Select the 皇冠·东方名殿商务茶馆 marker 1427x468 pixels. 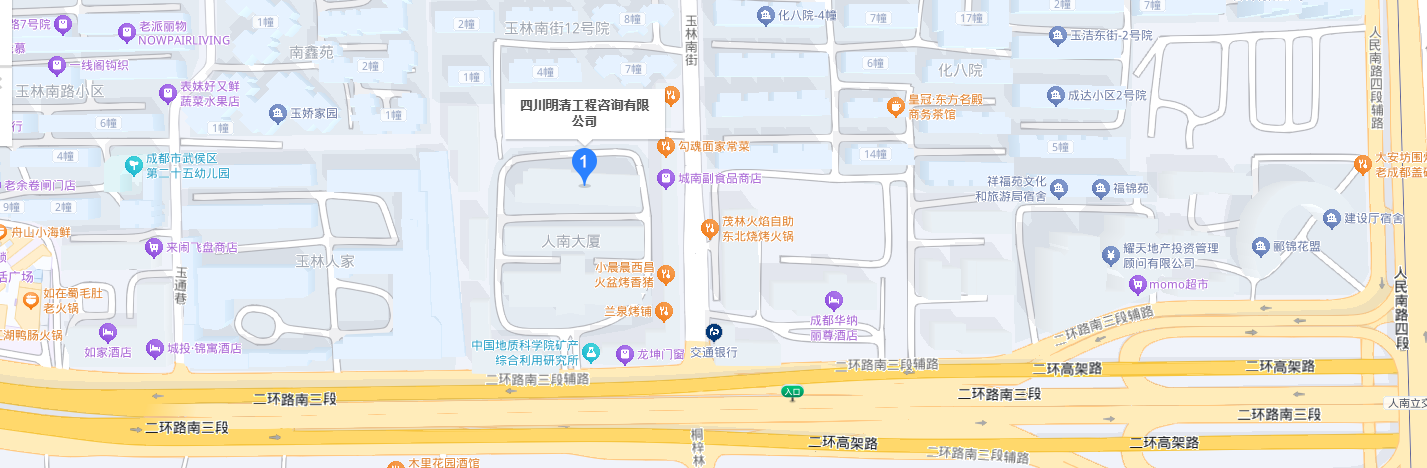(896, 106)
